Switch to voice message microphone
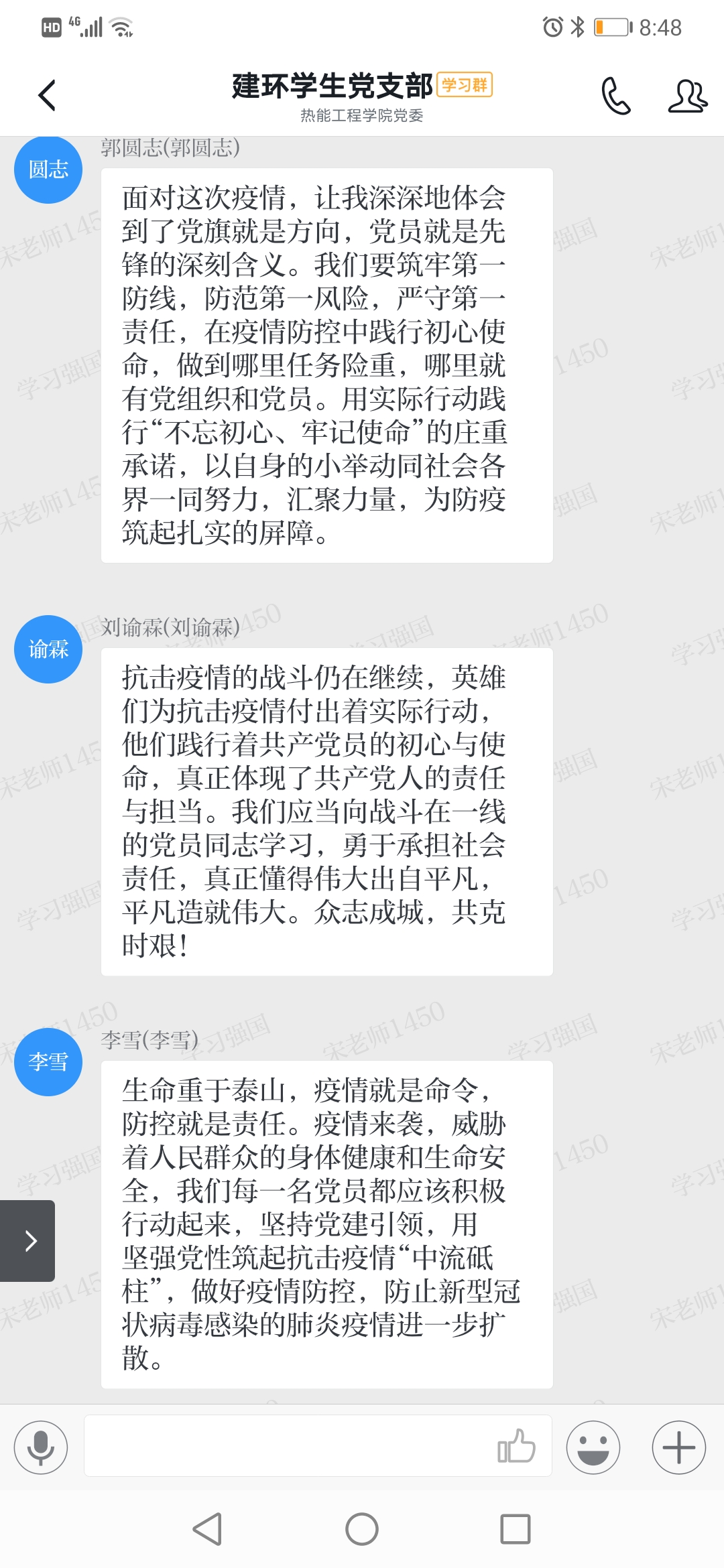 coord(41,1447)
